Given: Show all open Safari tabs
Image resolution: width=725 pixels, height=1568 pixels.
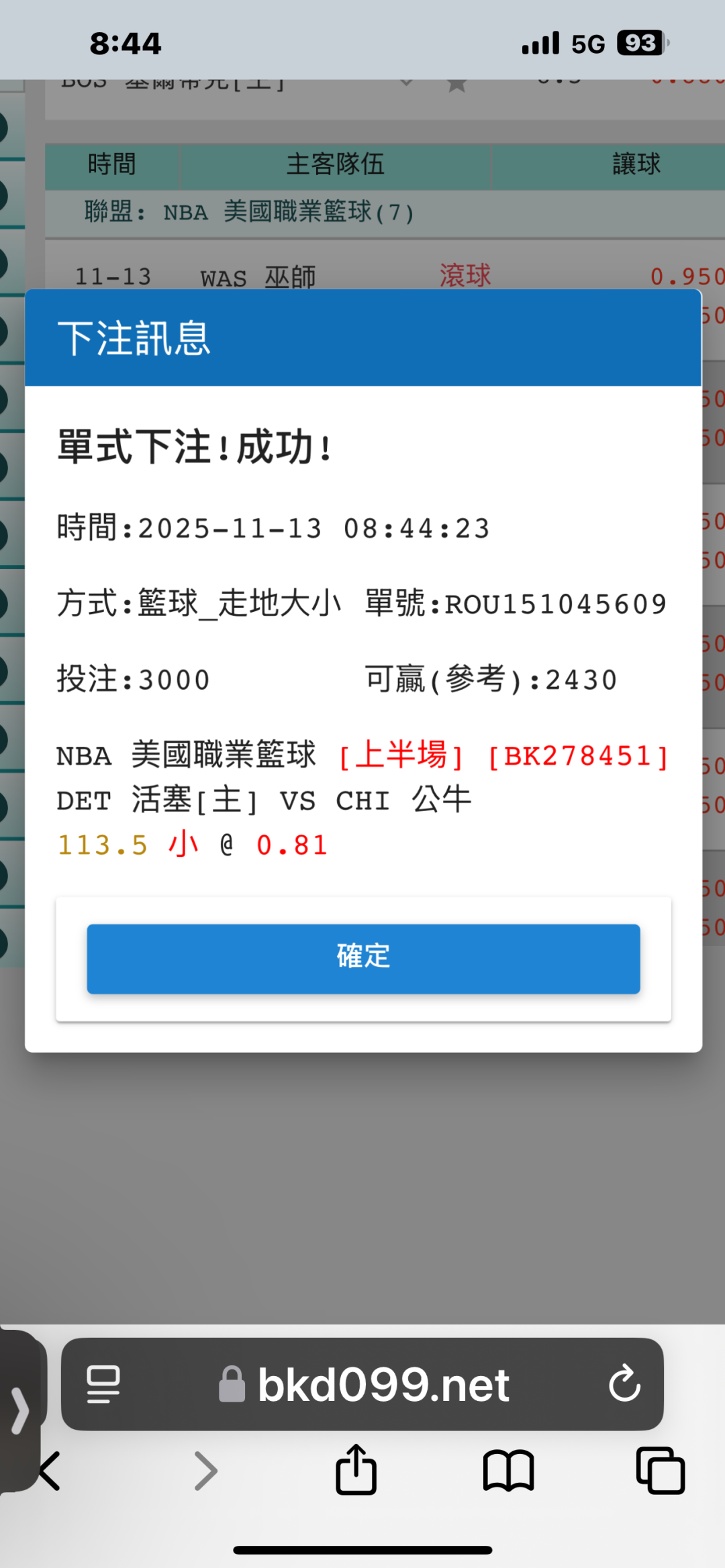Looking at the screenshot, I should (660, 1470).
